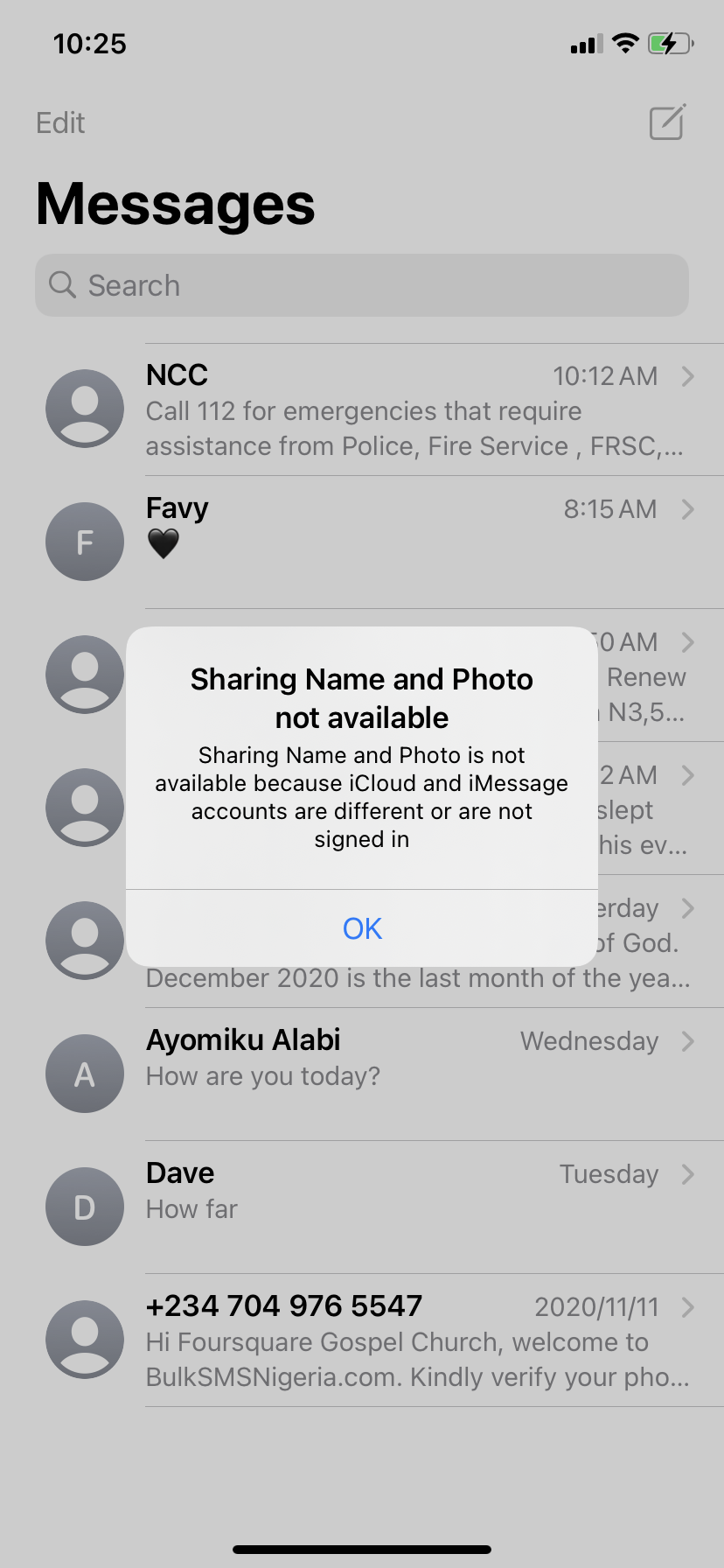Open the NCC conversation
This screenshot has width=724, height=1568.
[411, 409]
